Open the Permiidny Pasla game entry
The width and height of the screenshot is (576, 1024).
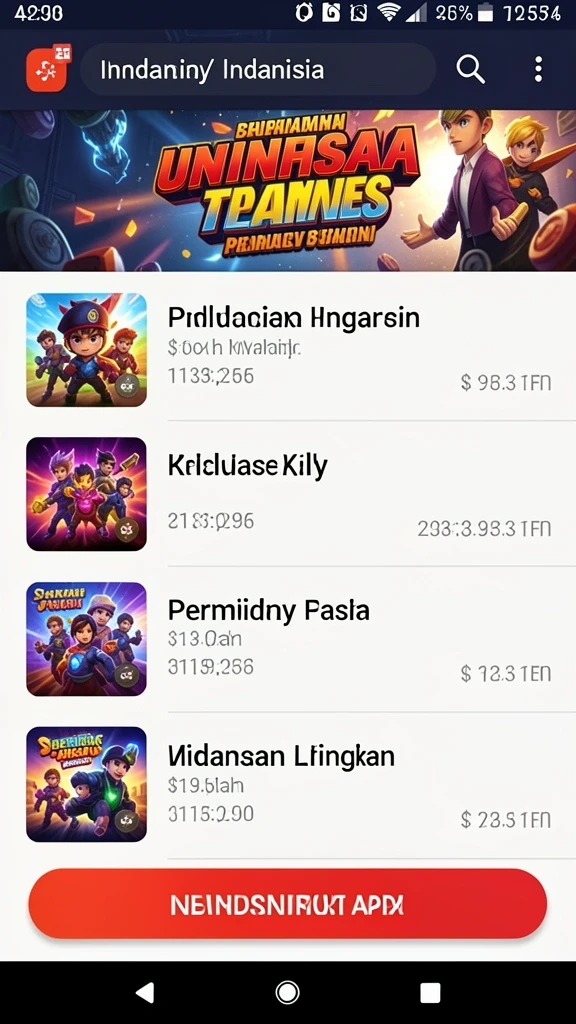tap(288, 639)
